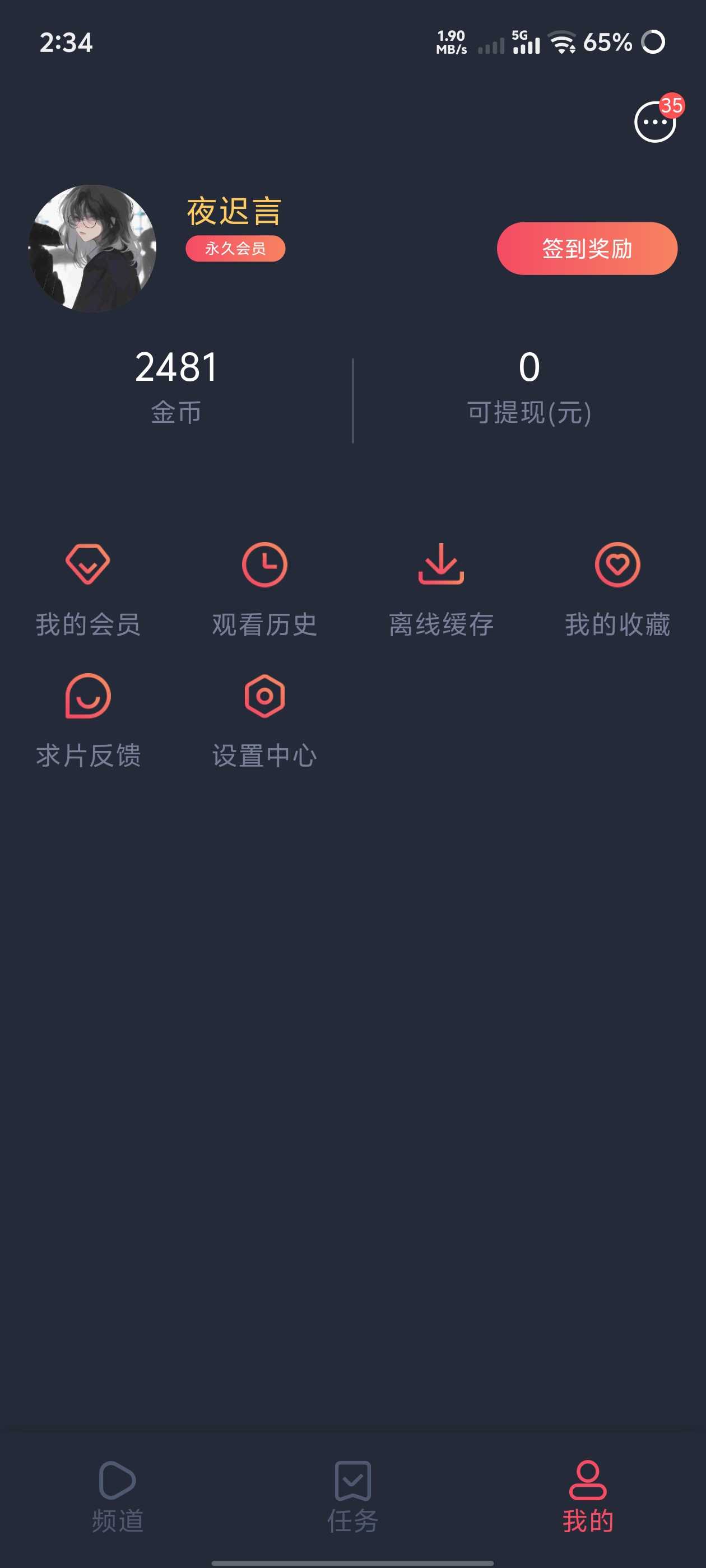The width and height of the screenshot is (706, 1568).
Task: Open 设置中心 settings center
Action: point(264,720)
